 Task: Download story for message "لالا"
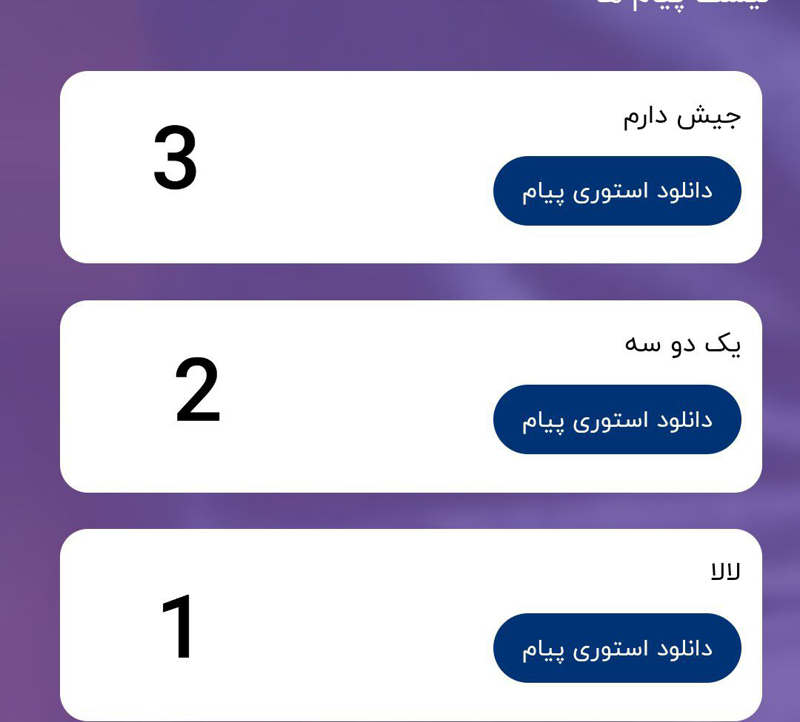(617, 648)
